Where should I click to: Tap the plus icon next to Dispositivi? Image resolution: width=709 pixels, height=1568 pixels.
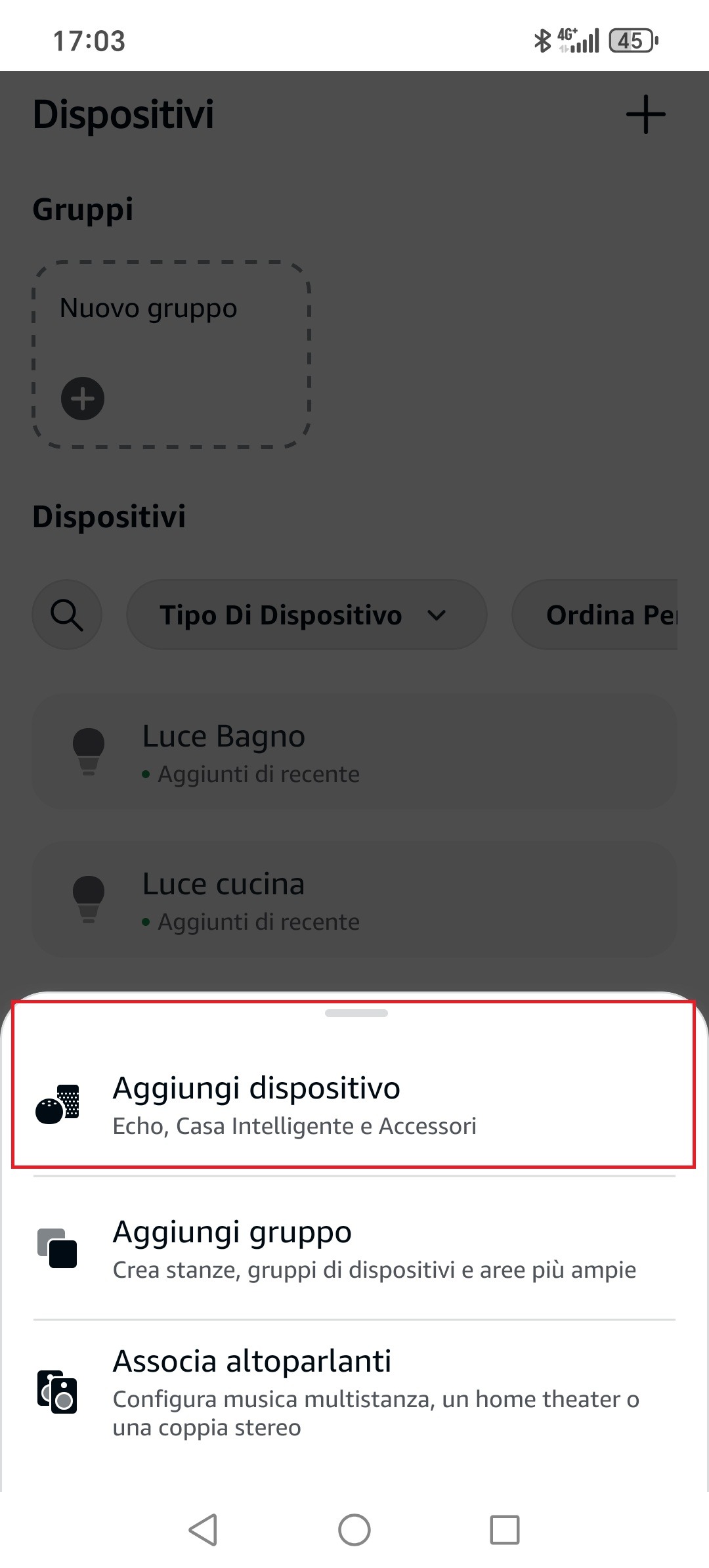pyautogui.click(x=645, y=114)
